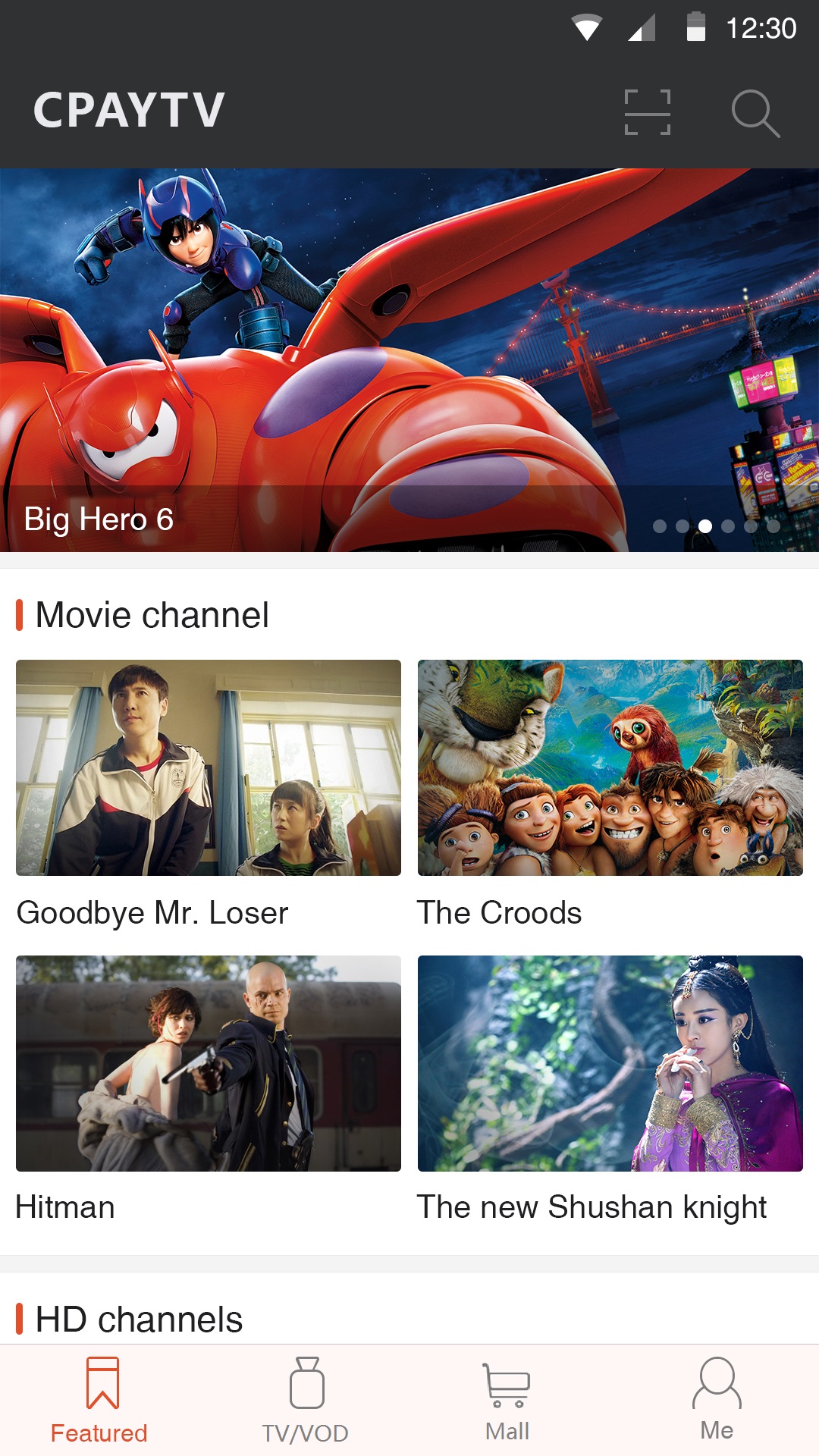This screenshot has width=819, height=1456.
Task: Switch to the TV/VOD tab
Action: 306,1401
